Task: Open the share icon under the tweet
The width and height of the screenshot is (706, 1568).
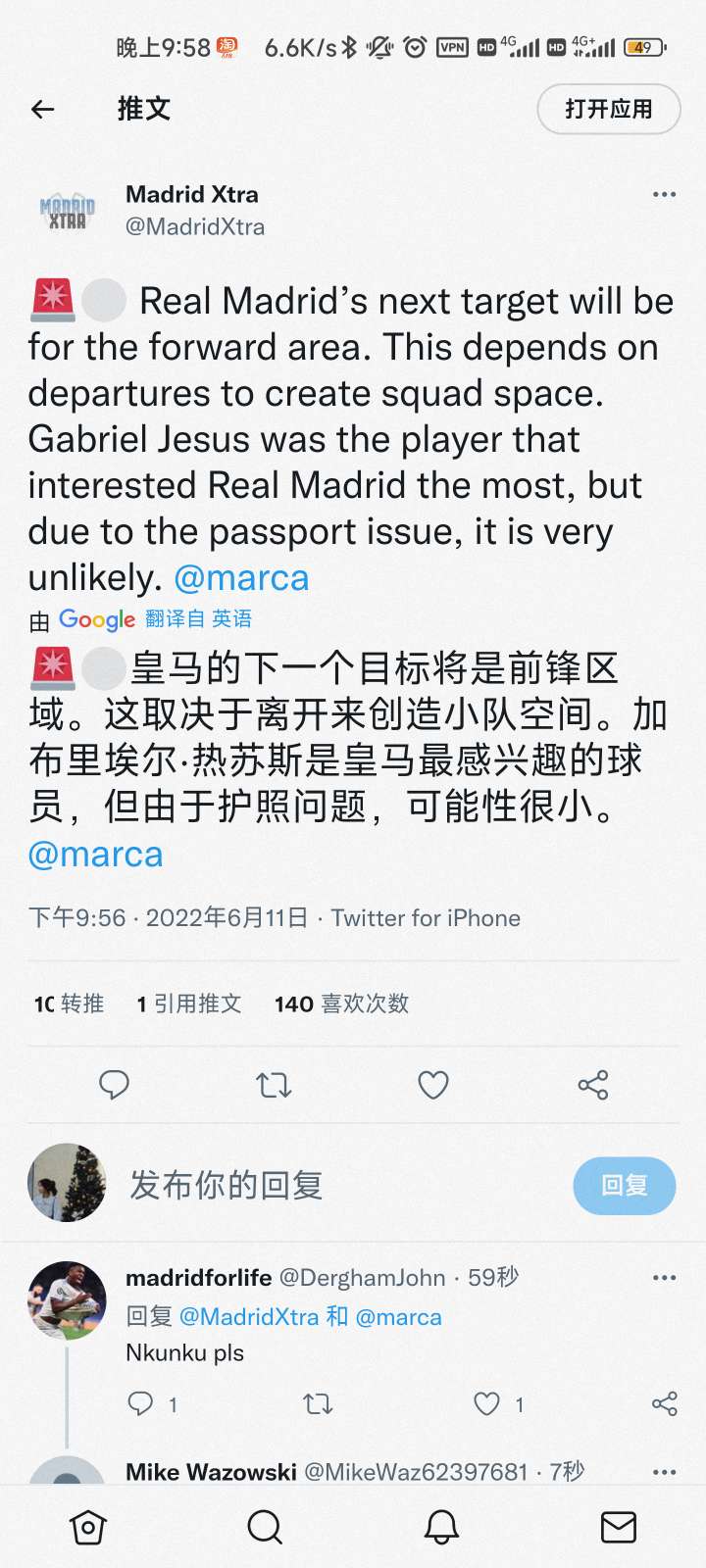Action: (x=592, y=1085)
